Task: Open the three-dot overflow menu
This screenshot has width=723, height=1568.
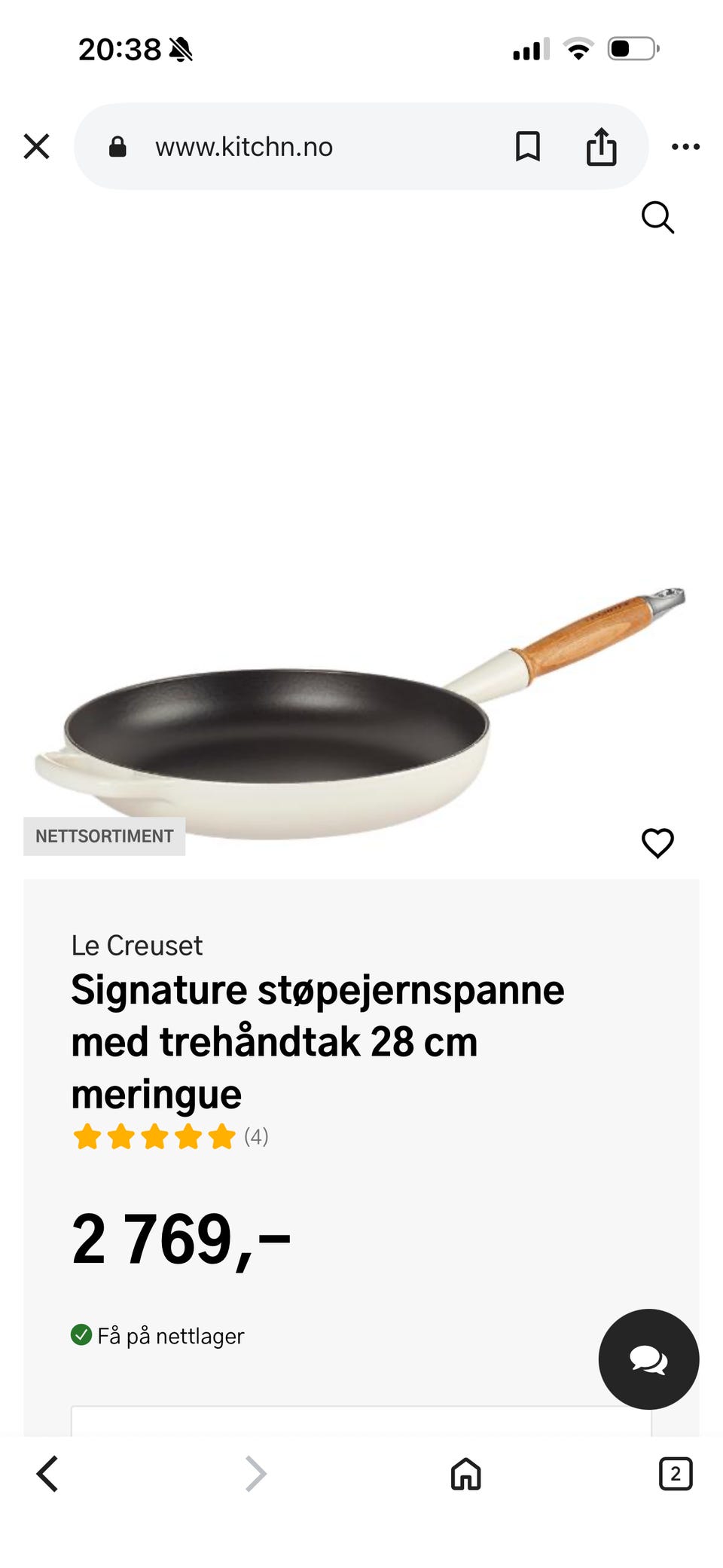Action: [686, 145]
